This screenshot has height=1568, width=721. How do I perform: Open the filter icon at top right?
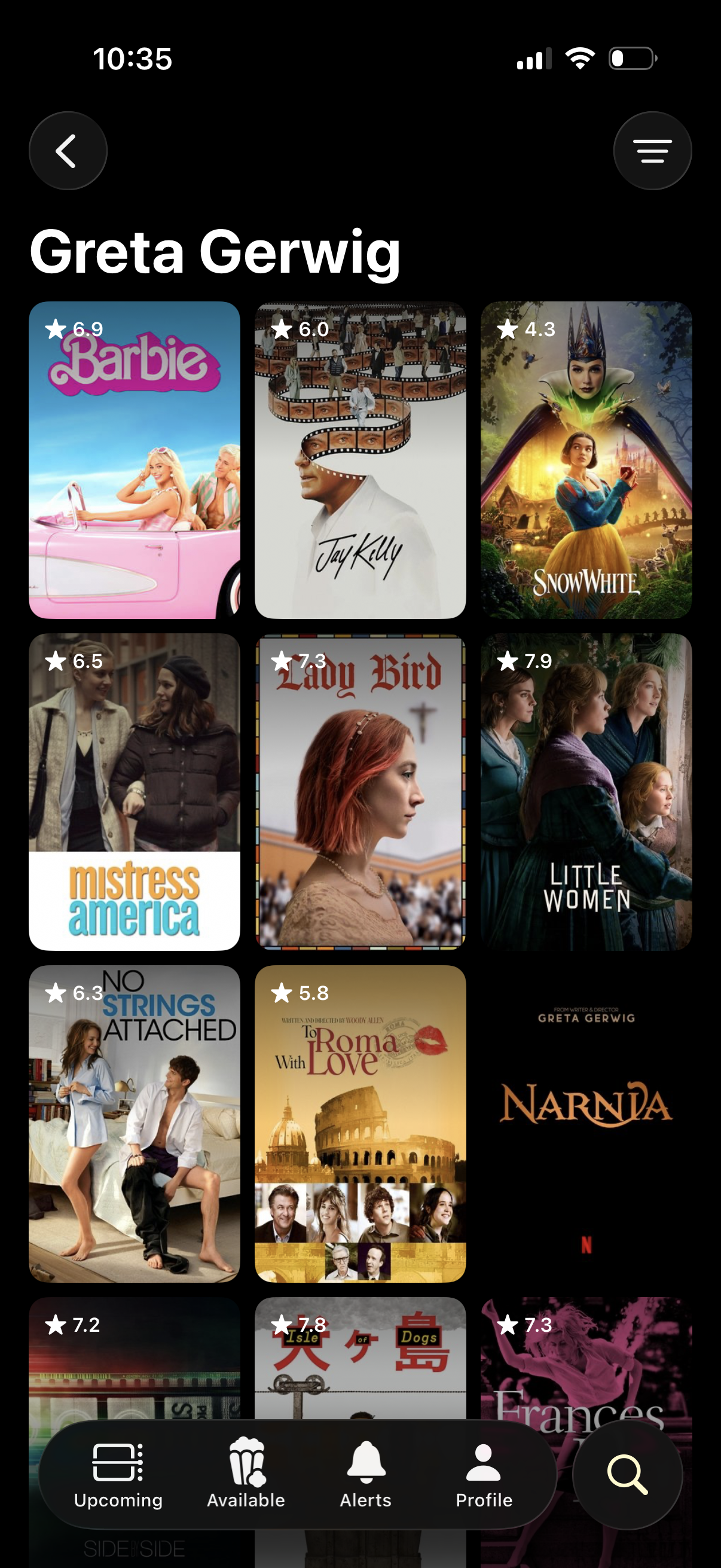pos(653,150)
